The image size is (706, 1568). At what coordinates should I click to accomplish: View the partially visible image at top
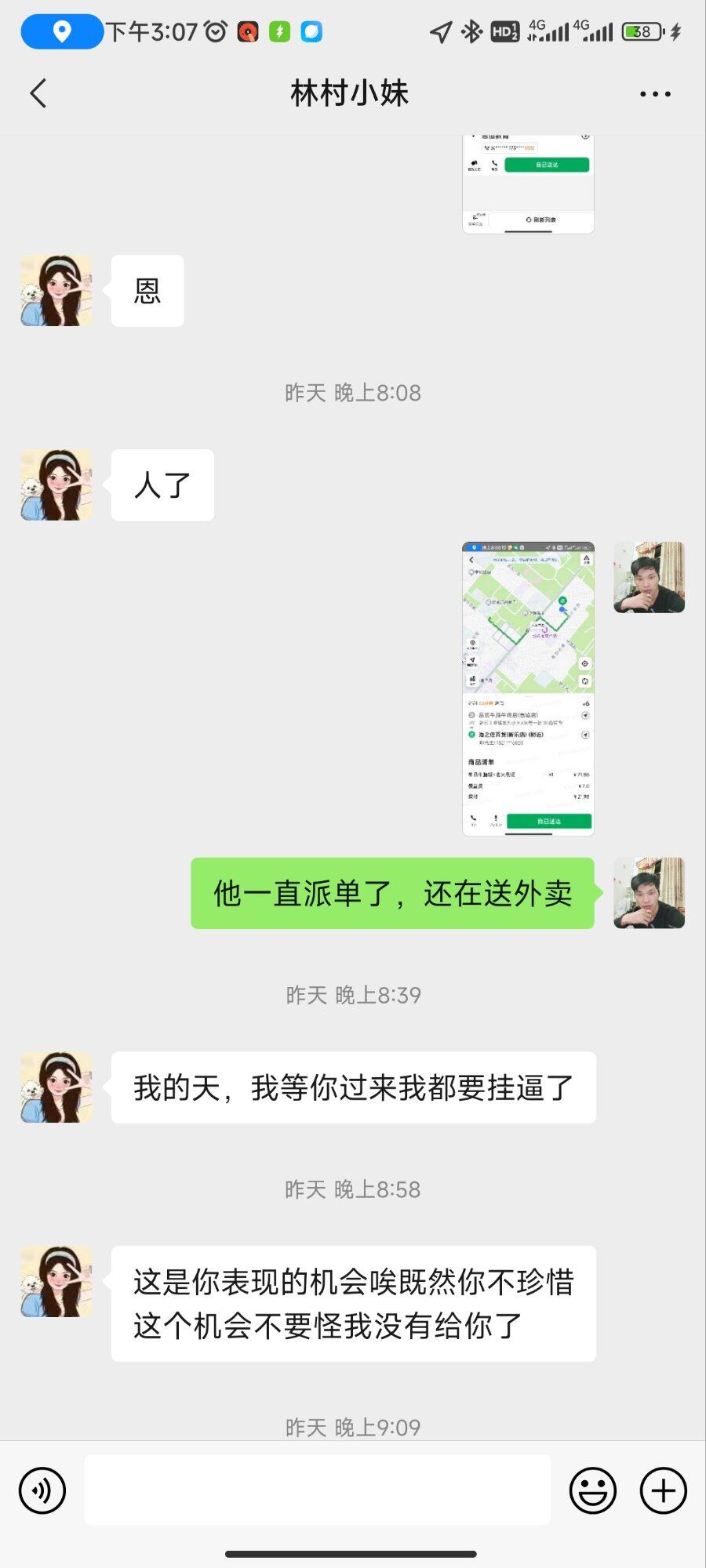click(528, 185)
